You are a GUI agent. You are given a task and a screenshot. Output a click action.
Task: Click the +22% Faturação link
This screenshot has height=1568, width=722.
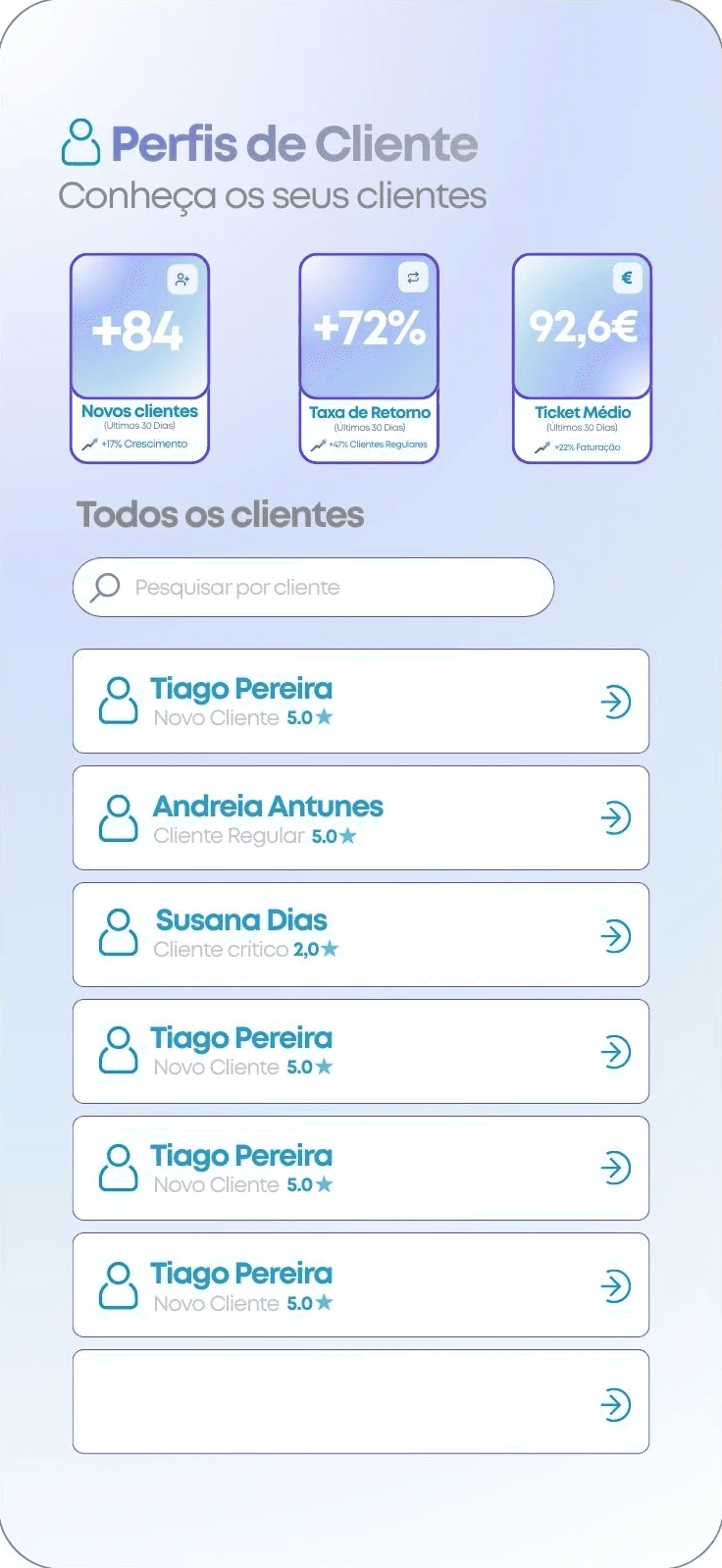pyautogui.click(x=582, y=446)
